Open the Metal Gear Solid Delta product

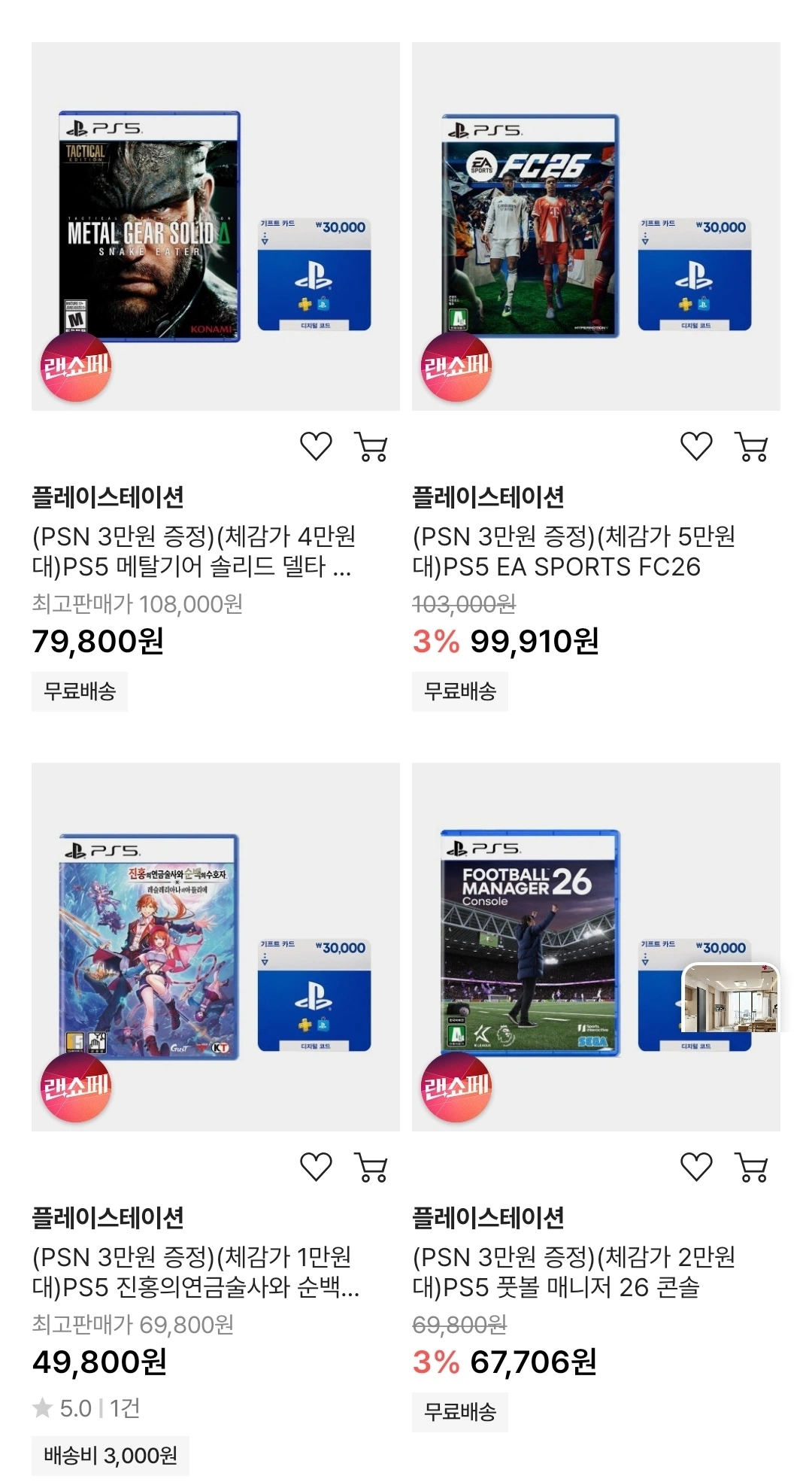pos(215,226)
